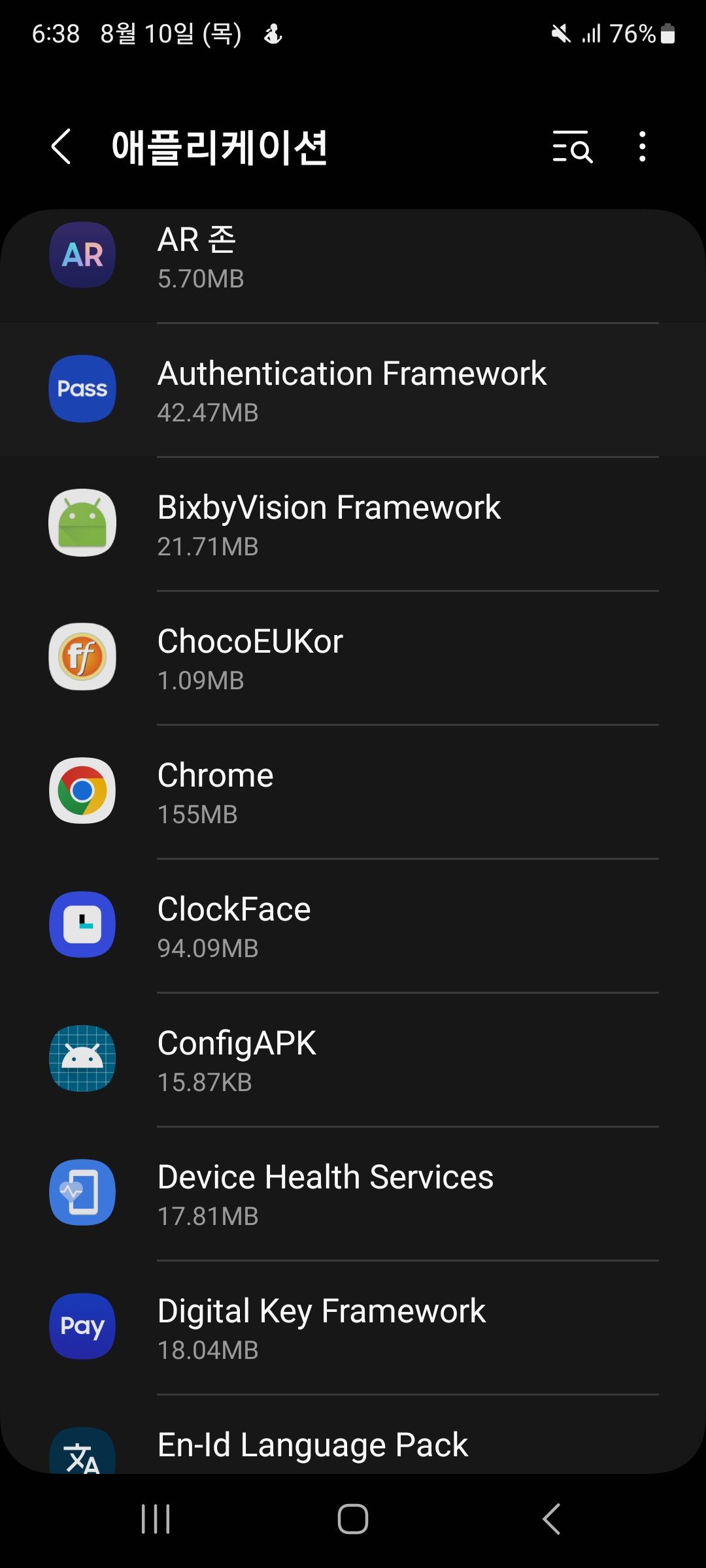The height and width of the screenshot is (1568, 706).
Task: Go back from the 애플리케이션 screen
Action: click(x=61, y=146)
